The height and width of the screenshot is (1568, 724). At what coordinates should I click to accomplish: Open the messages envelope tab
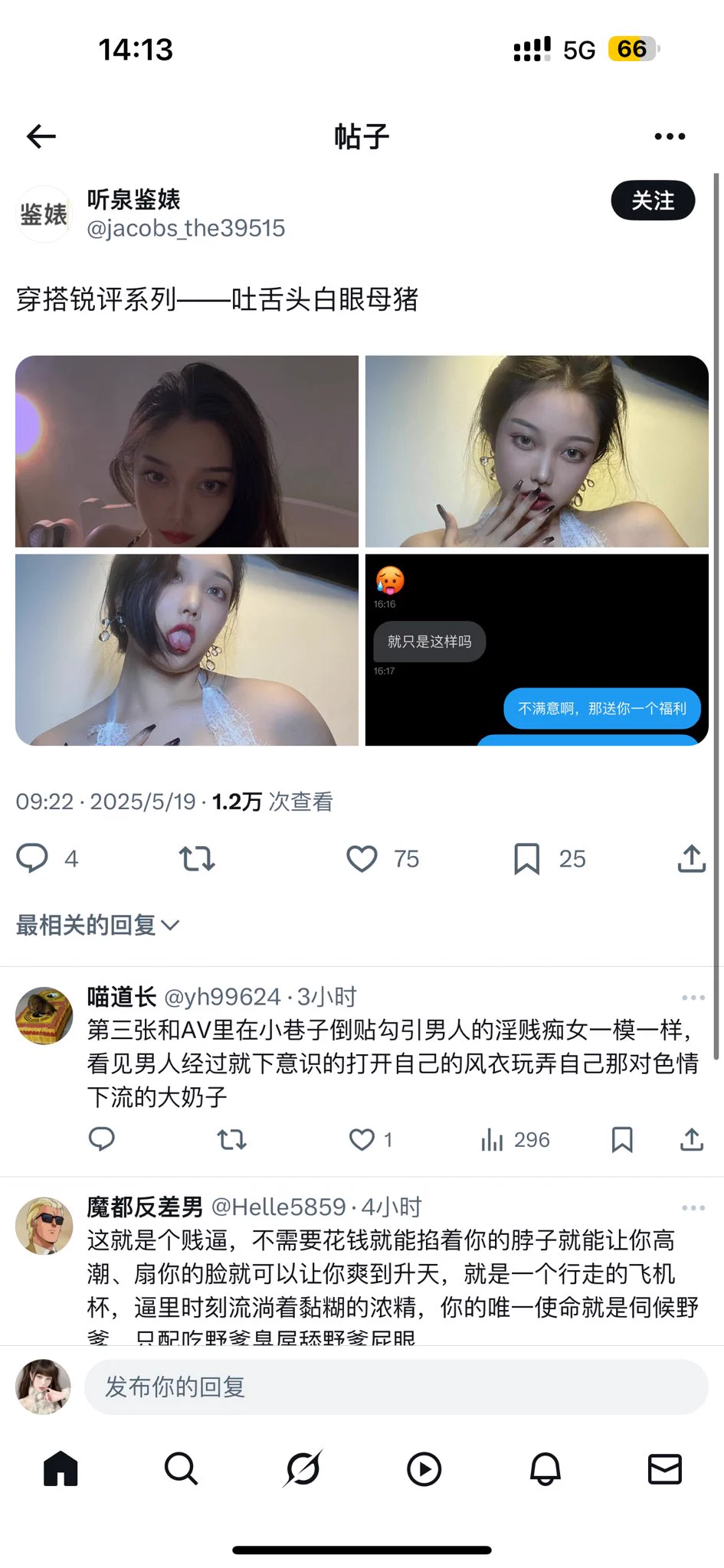pos(664,1468)
